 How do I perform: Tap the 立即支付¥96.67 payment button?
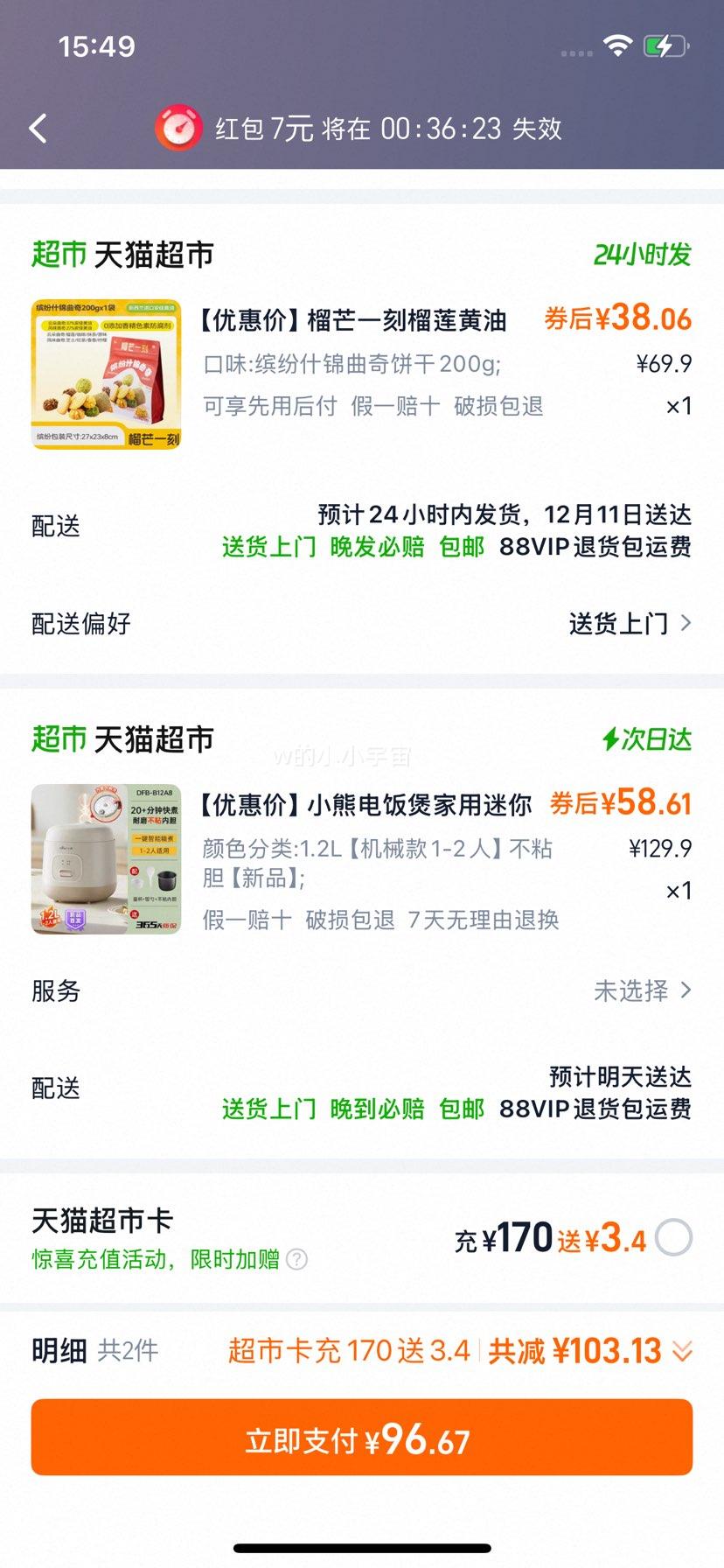coord(362,1438)
